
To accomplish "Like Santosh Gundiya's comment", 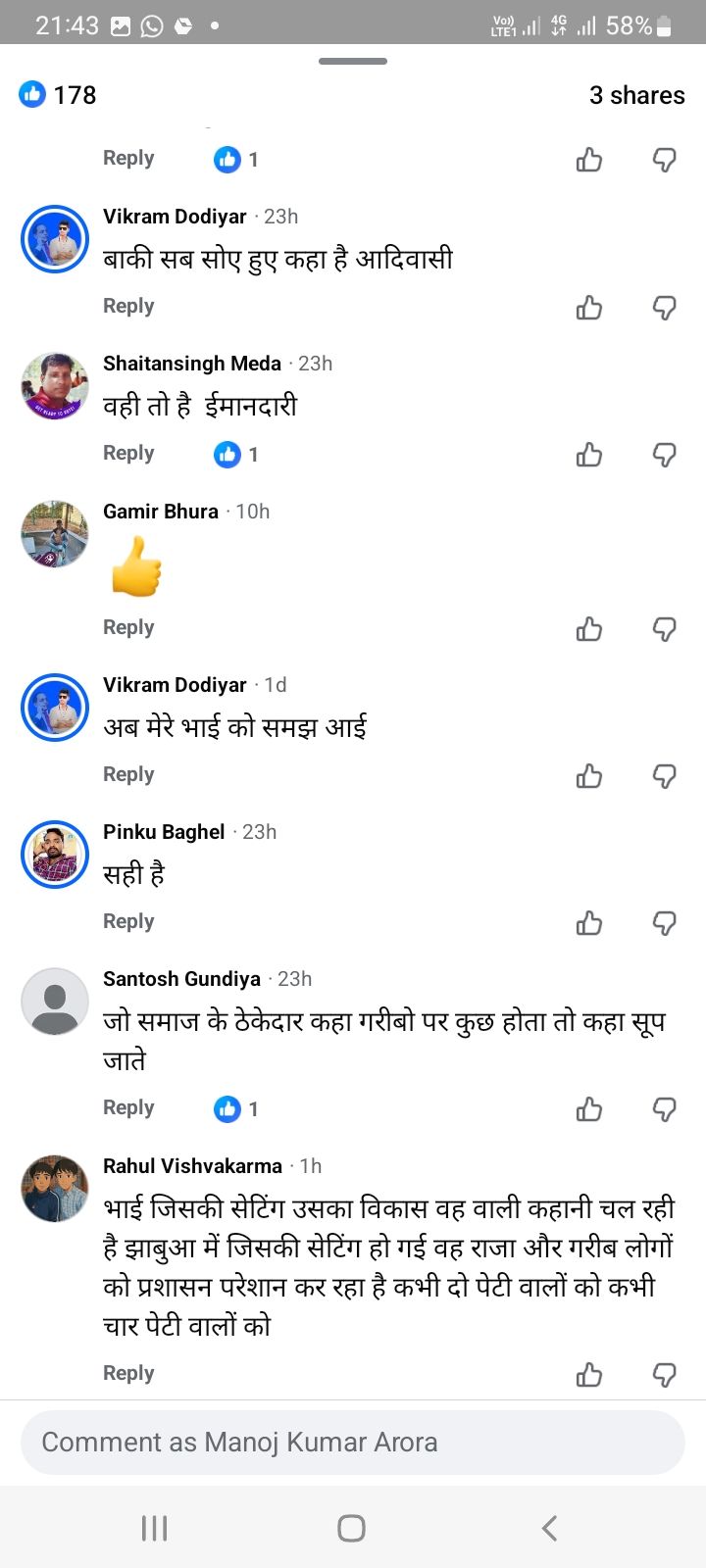I will coord(589,1109).
